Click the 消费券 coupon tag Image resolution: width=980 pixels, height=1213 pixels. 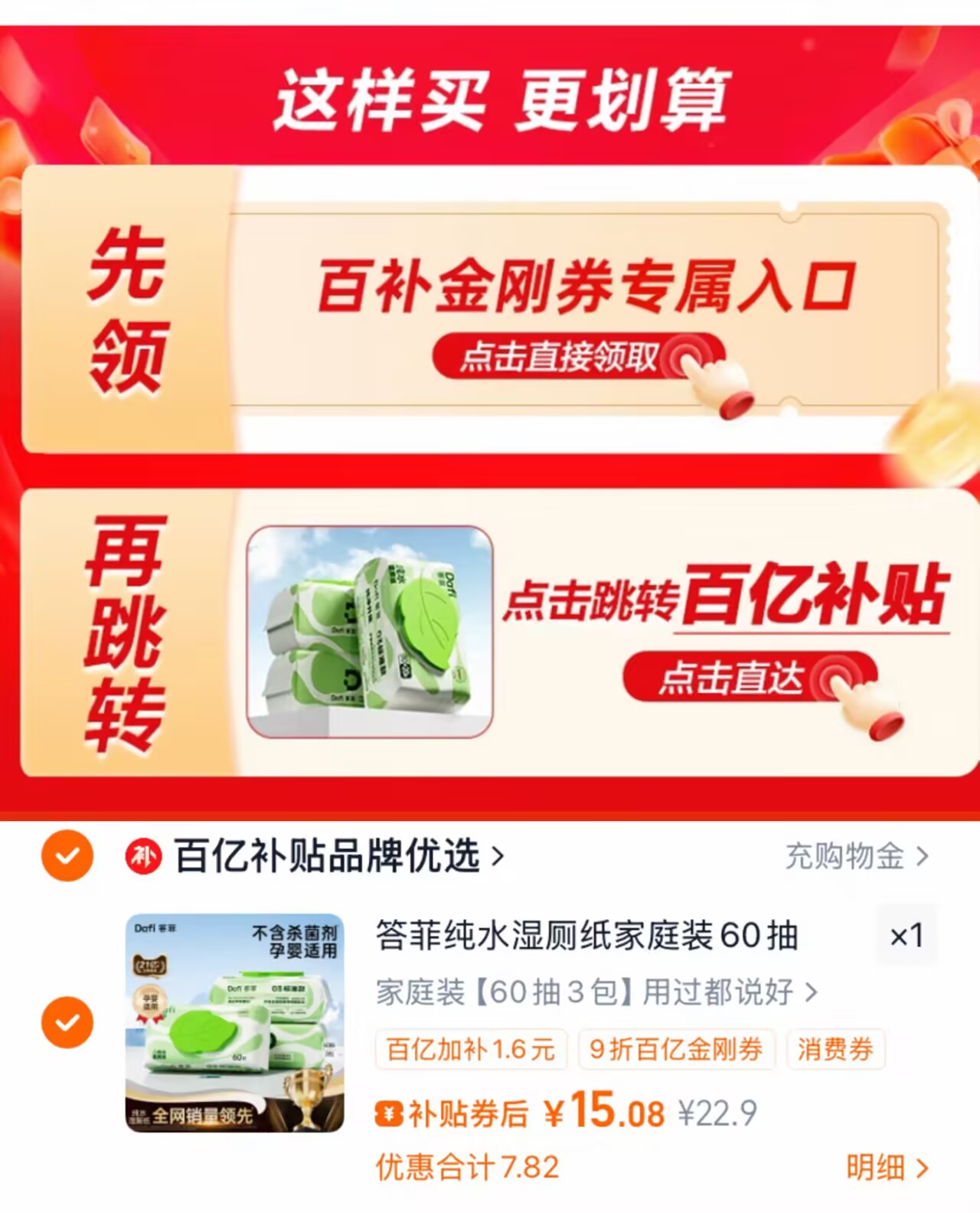point(836,1050)
